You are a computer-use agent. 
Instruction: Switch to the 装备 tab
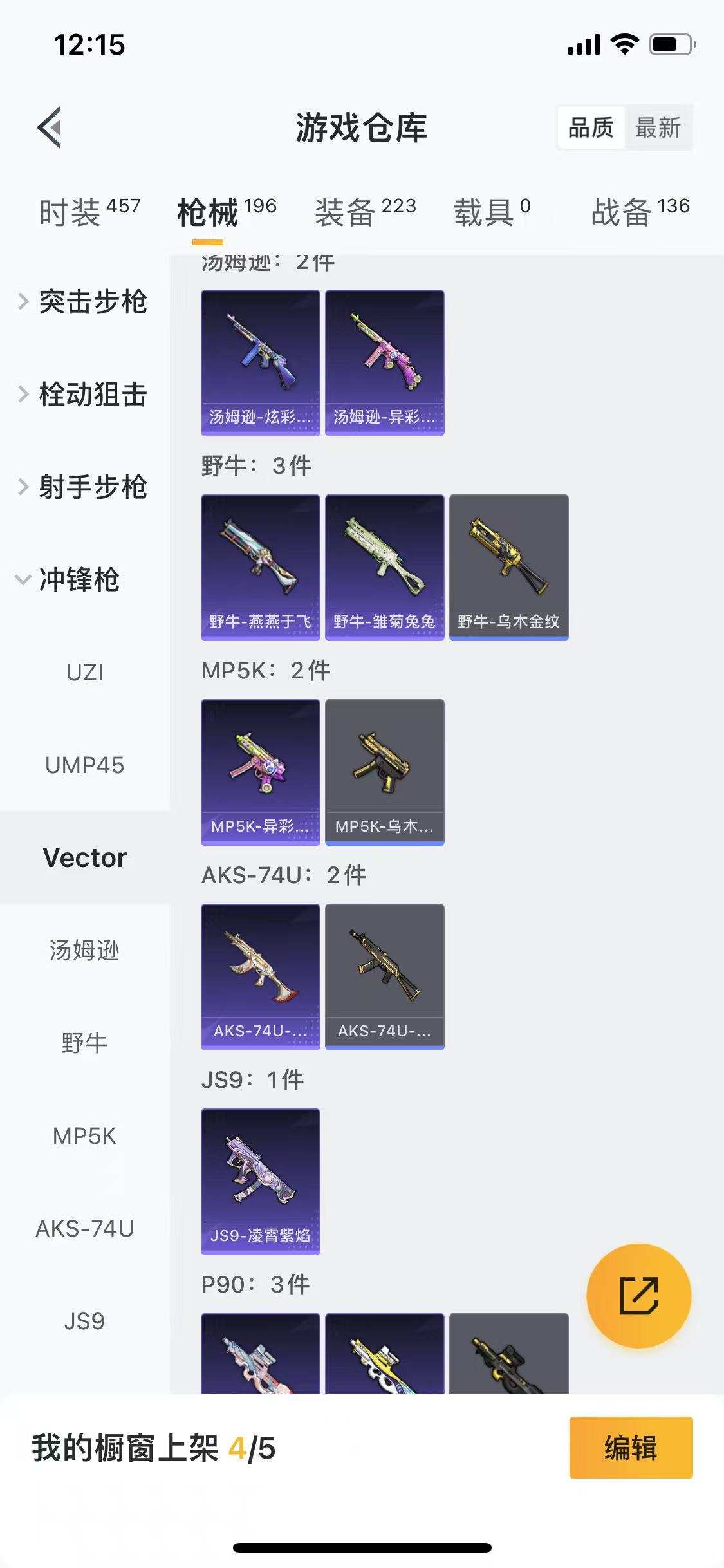[x=345, y=212]
